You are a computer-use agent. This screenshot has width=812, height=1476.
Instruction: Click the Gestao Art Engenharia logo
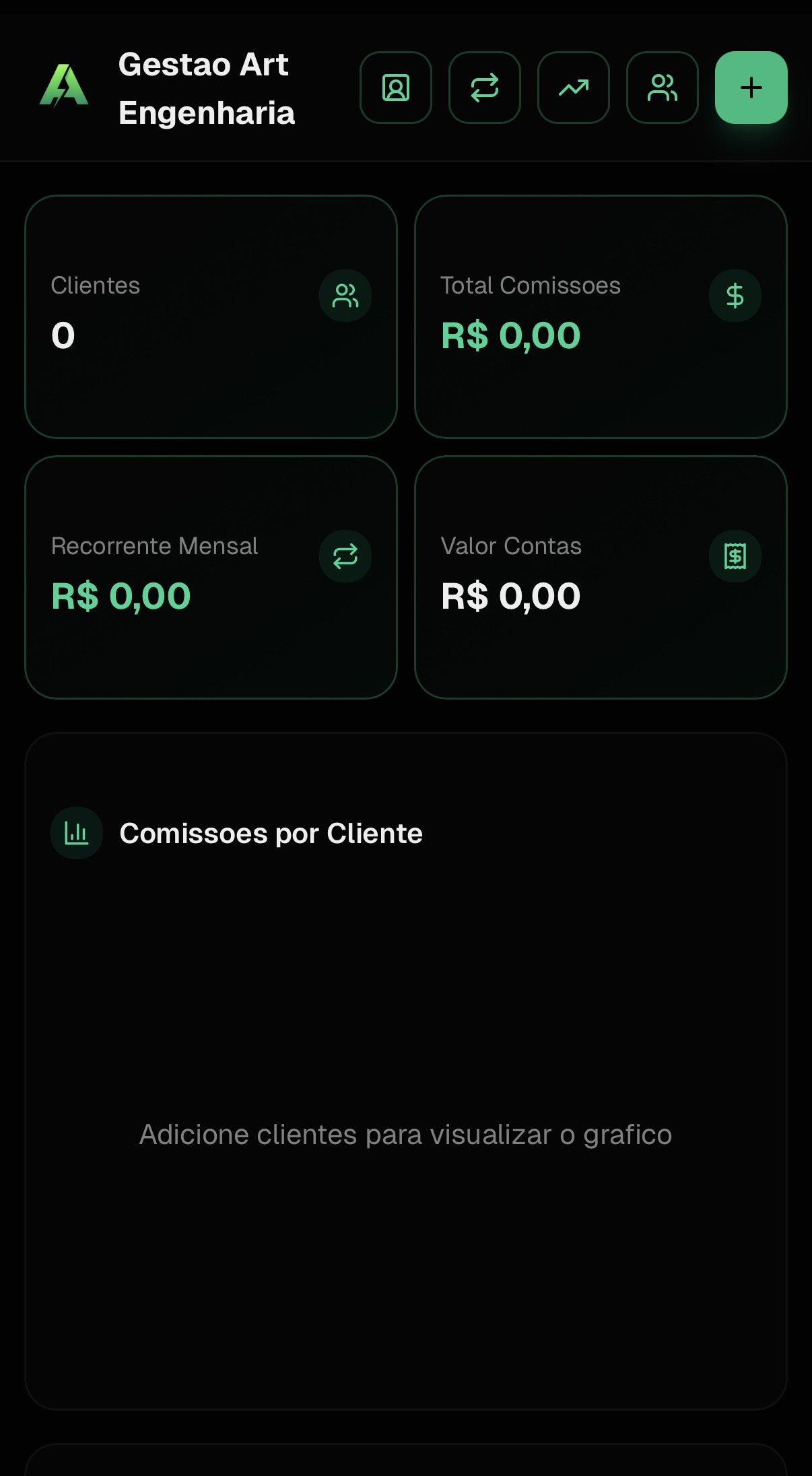tap(65, 88)
